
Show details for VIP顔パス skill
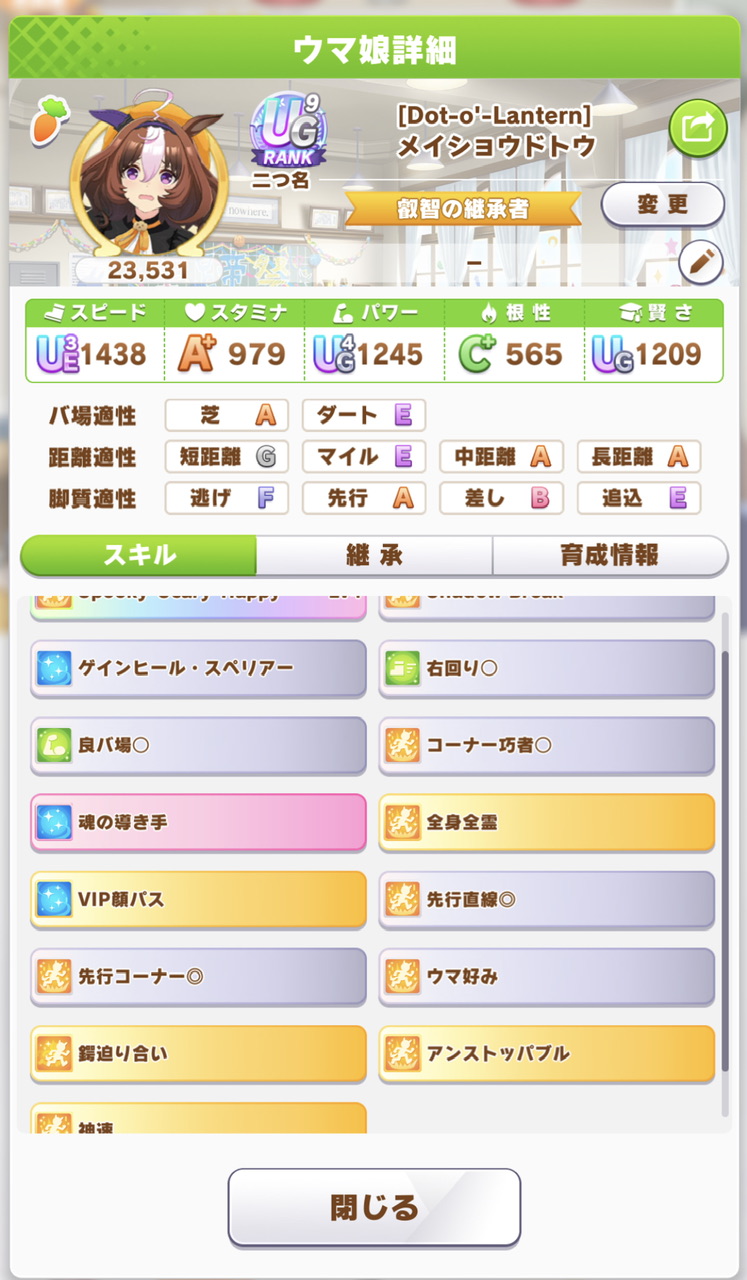tap(198, 899)
